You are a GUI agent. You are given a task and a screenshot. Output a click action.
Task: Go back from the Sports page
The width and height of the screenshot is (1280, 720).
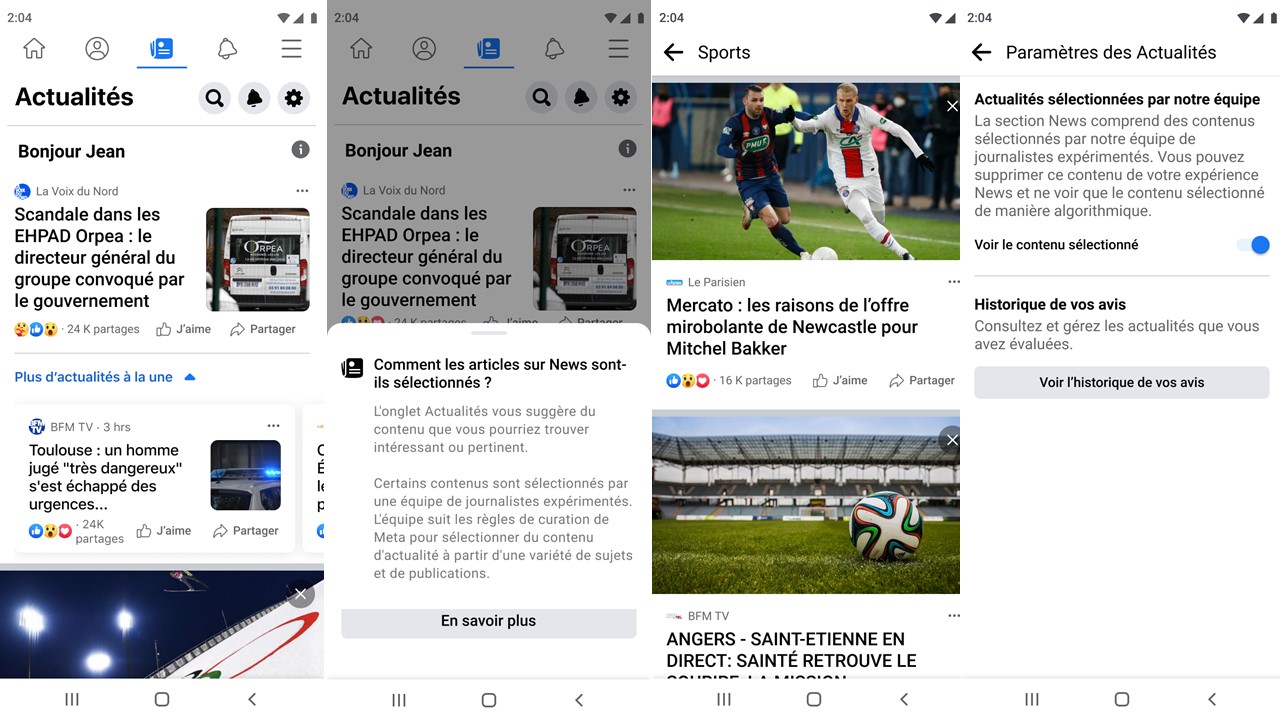[x=674, y=53]
